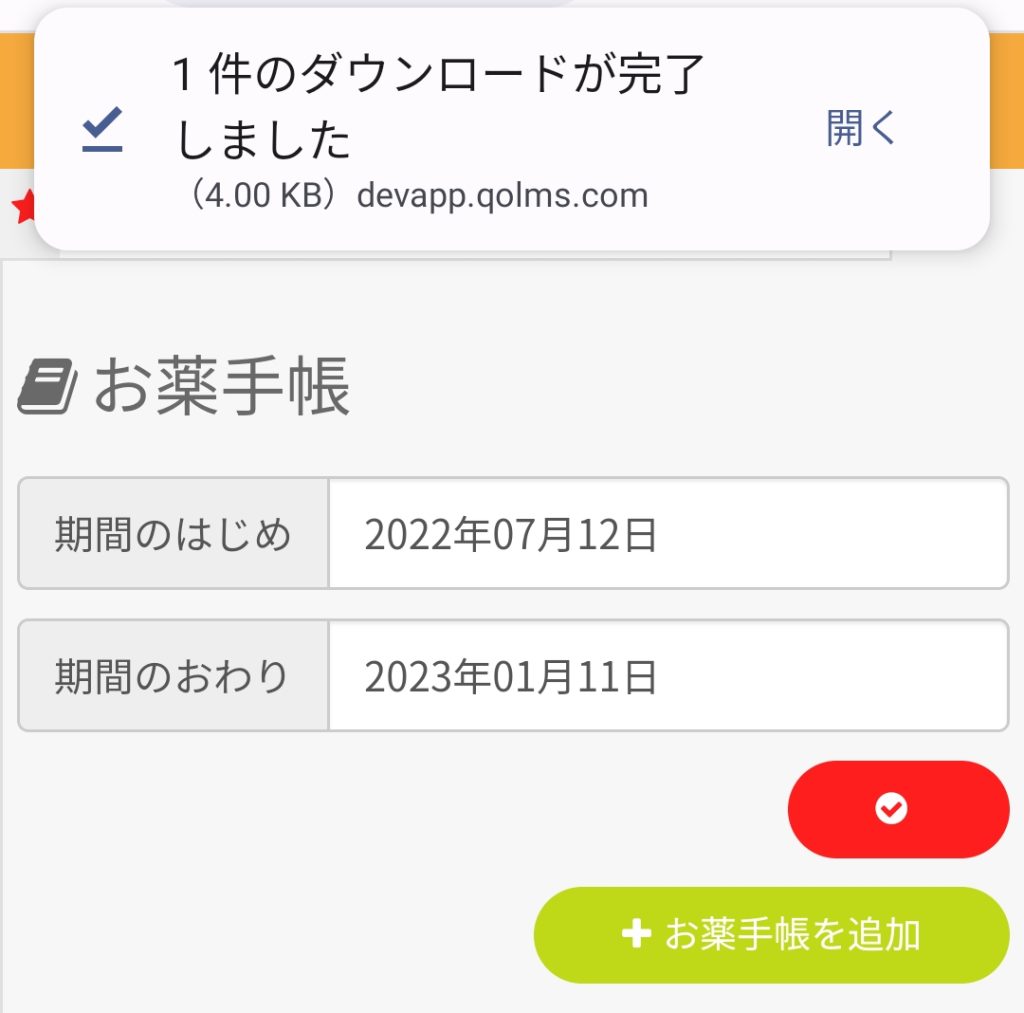Confirm with the red checkmark button
The width and height of the screenshot is (1024, 1013).
tap(897, 809)
